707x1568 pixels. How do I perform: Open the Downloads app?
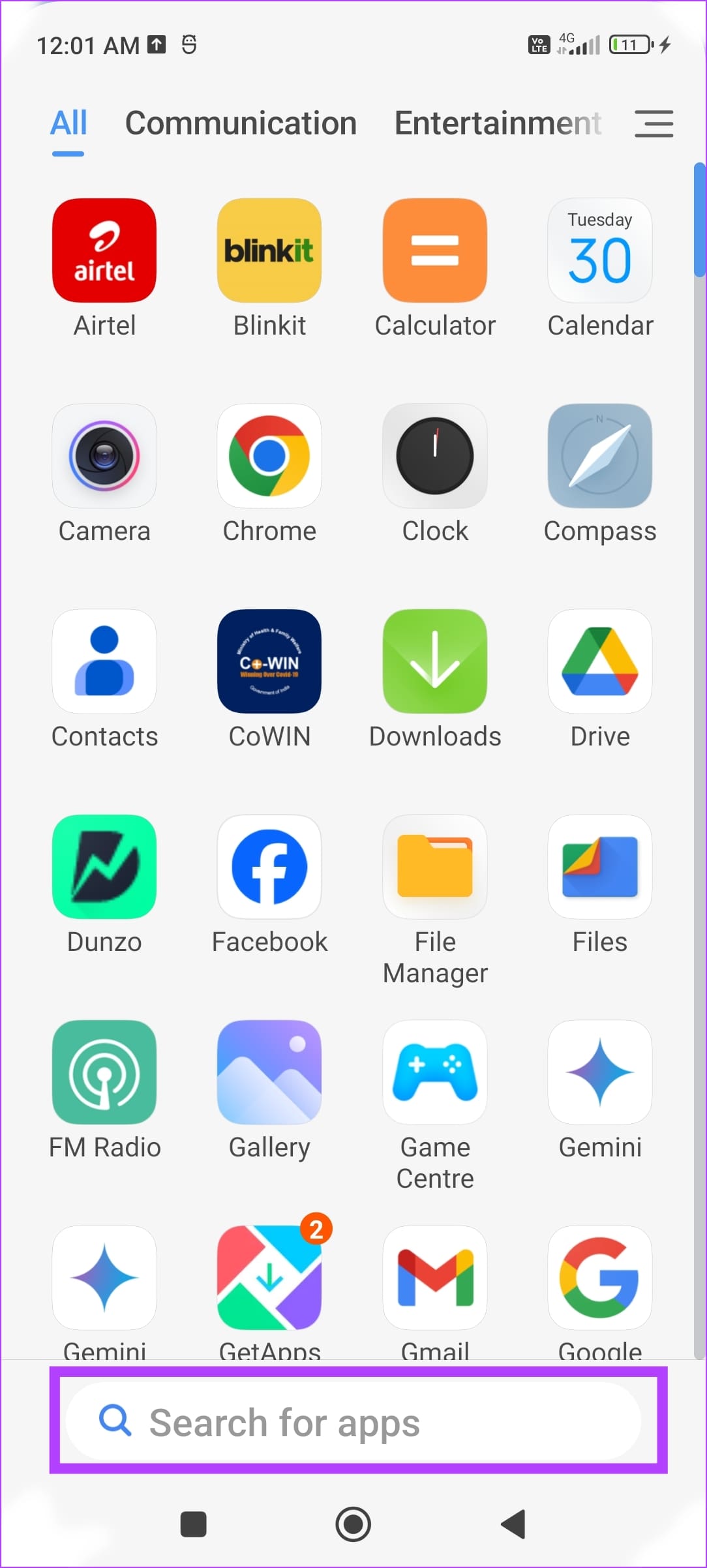pyautogui.click(x=435, y=661)
